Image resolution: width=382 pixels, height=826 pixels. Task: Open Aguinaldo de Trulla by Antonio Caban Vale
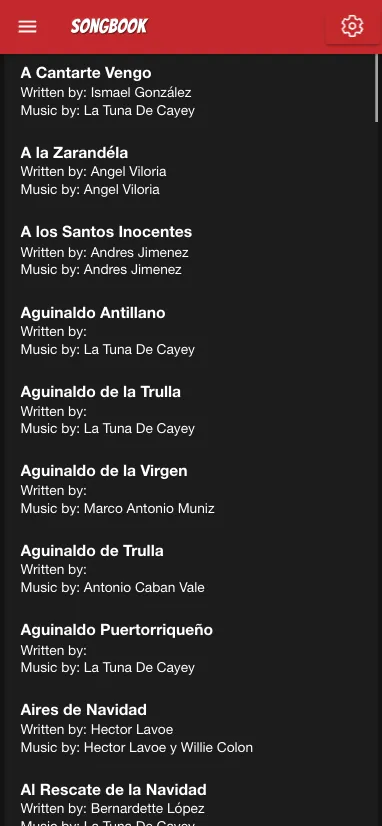[x=191, y=569]
